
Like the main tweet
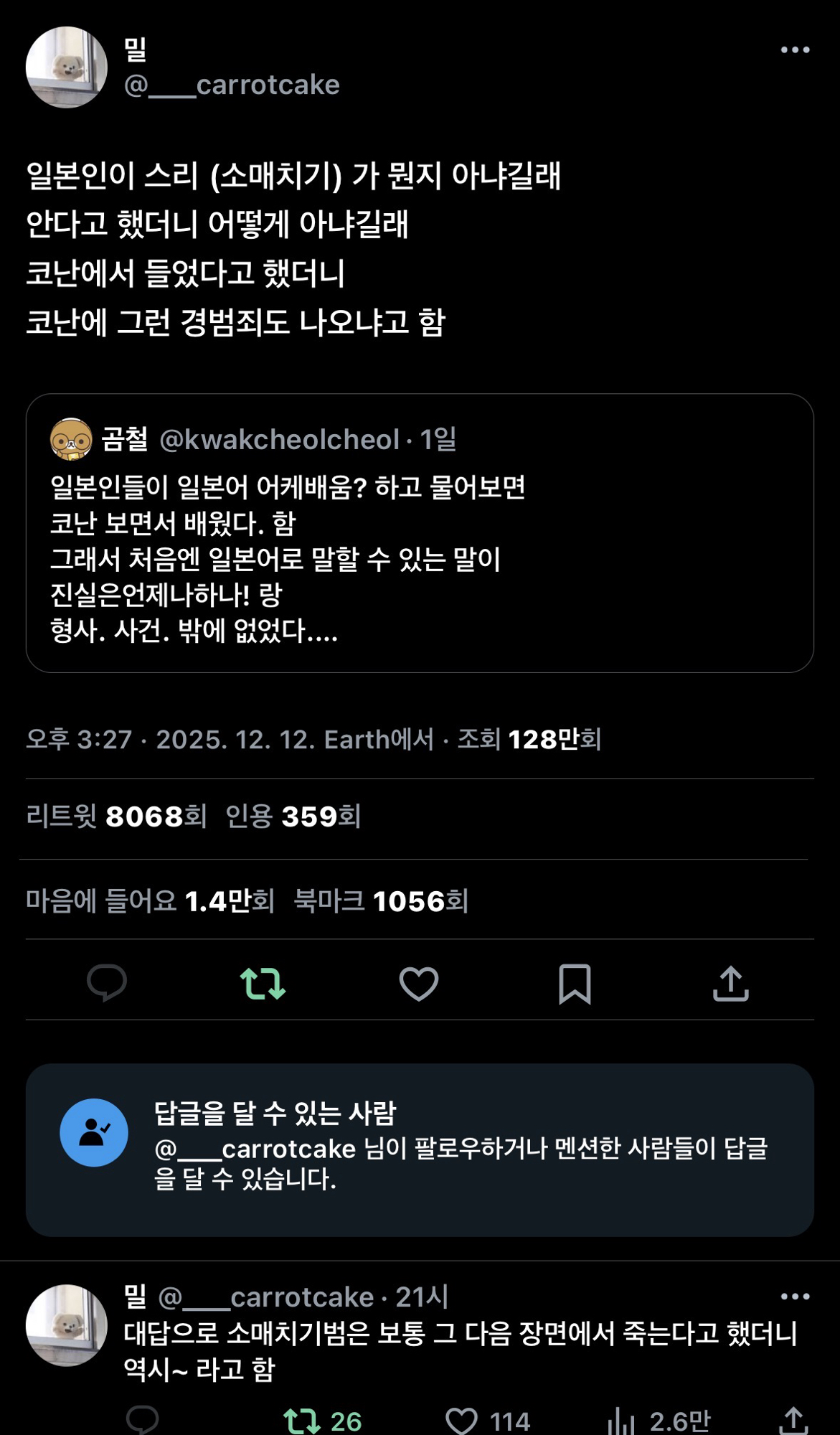pos(418,983)
